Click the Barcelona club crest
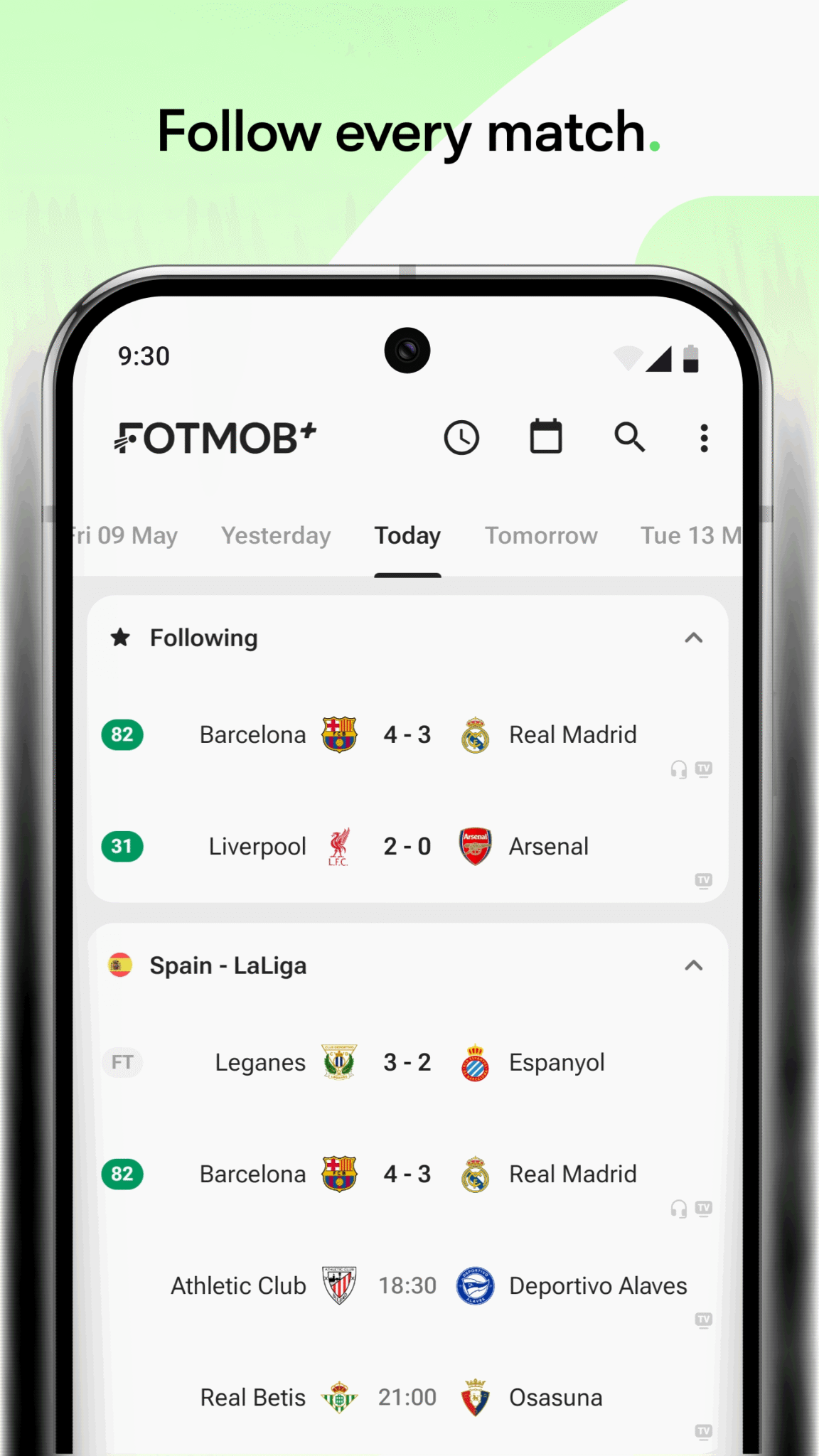Screen dimensions: 819x1456 pos(339,734)
